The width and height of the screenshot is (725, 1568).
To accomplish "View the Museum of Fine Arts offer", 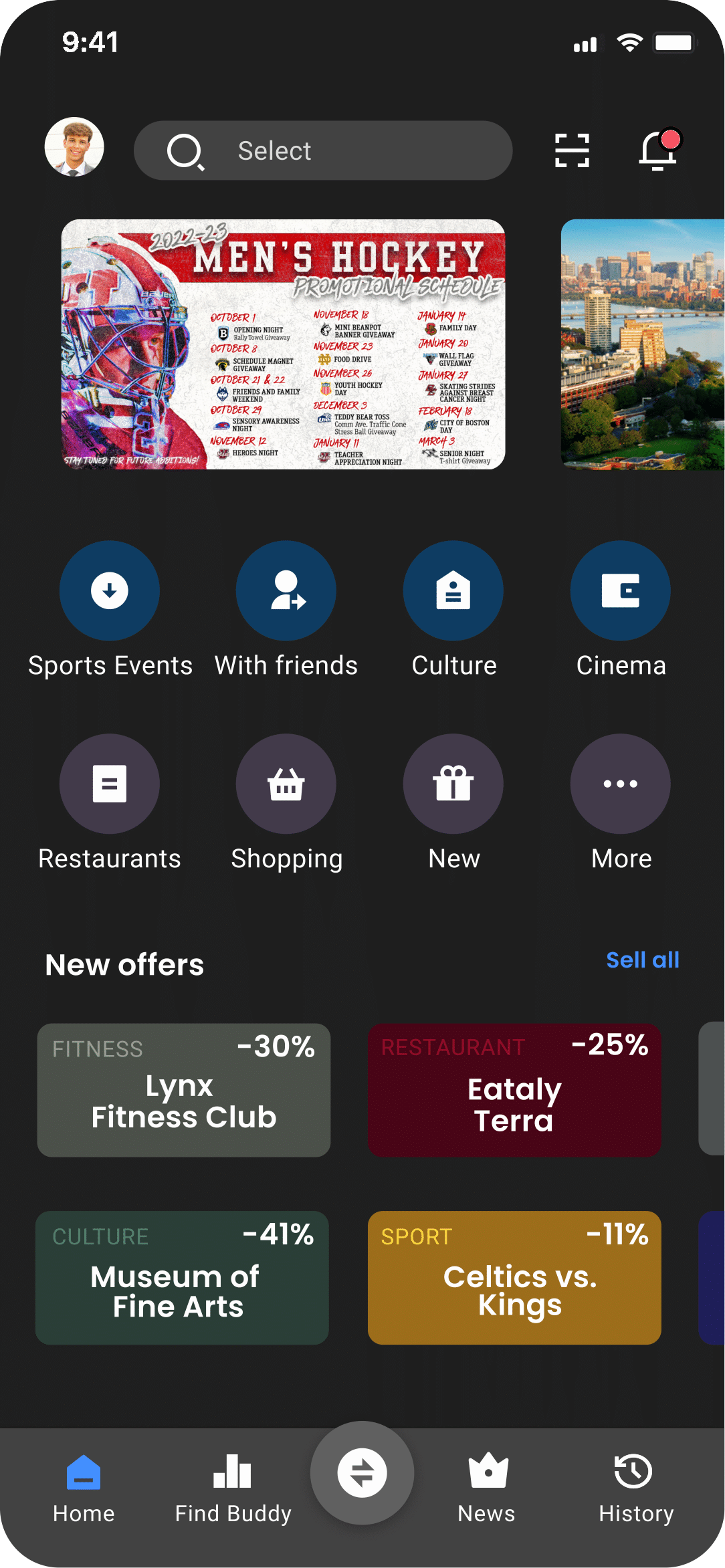I will coord(182,1278).
